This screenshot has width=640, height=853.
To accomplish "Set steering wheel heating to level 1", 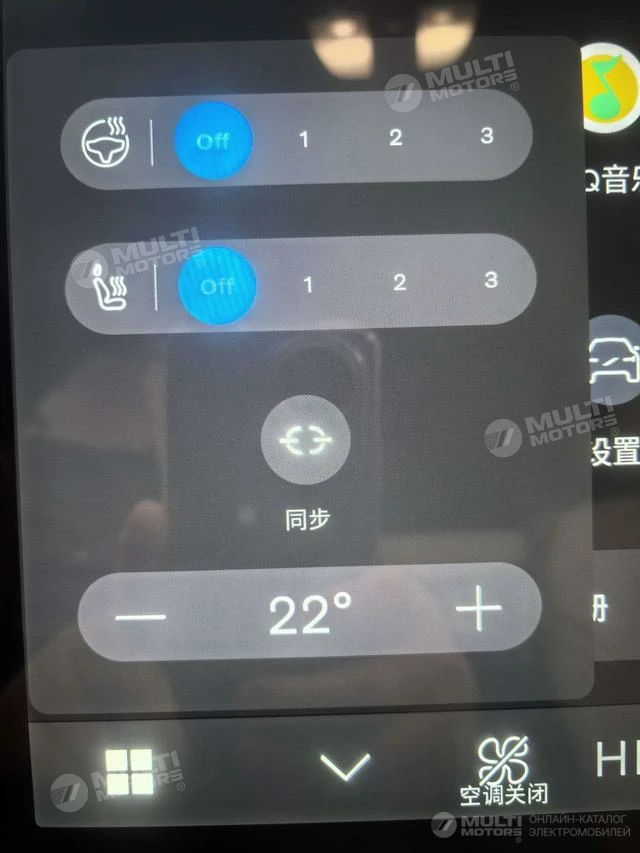I will [304, 139].
